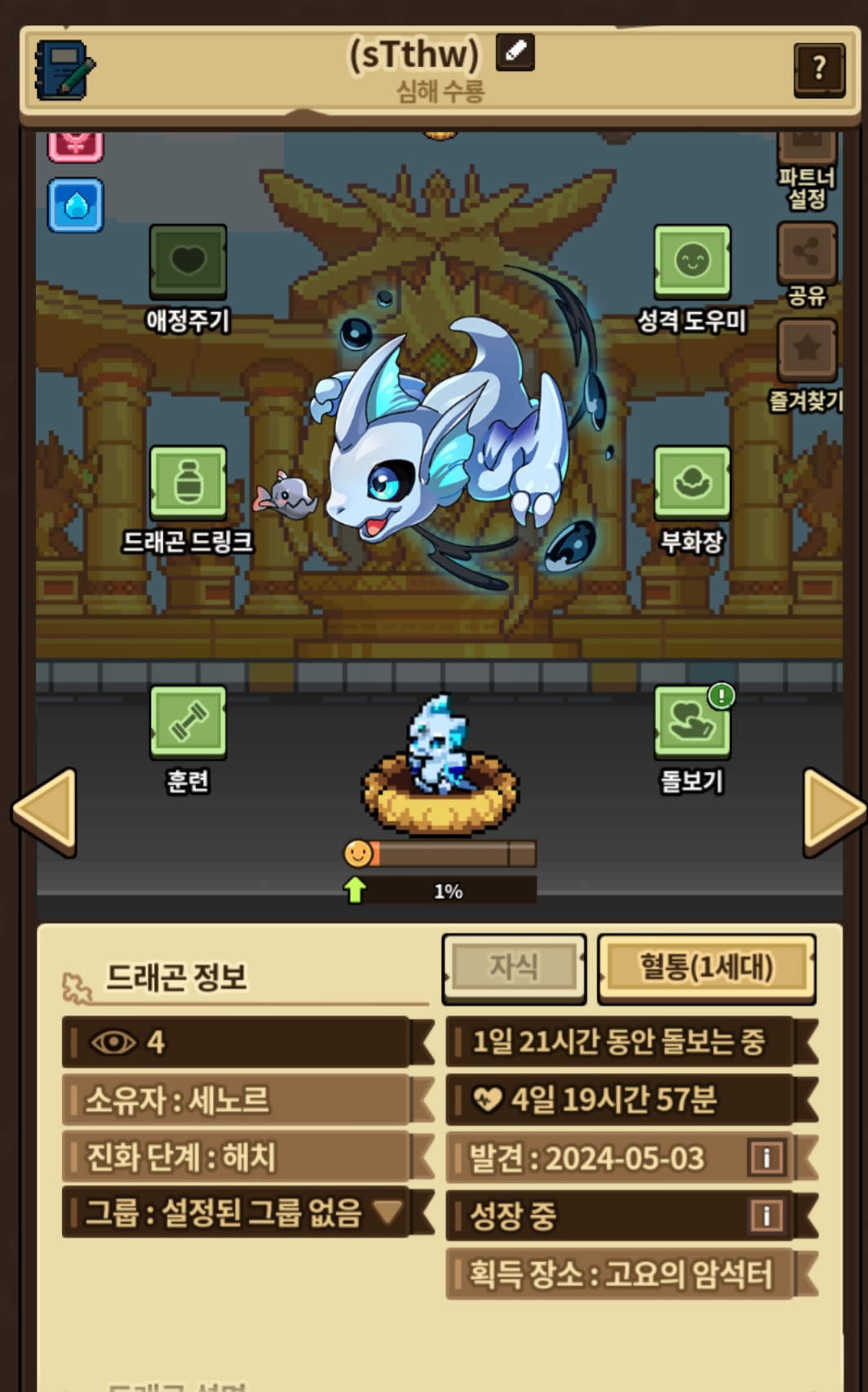Open the help question mark button
Image resolution: width=868 pixels, height=1392 pixels.
tap(818, 69)
